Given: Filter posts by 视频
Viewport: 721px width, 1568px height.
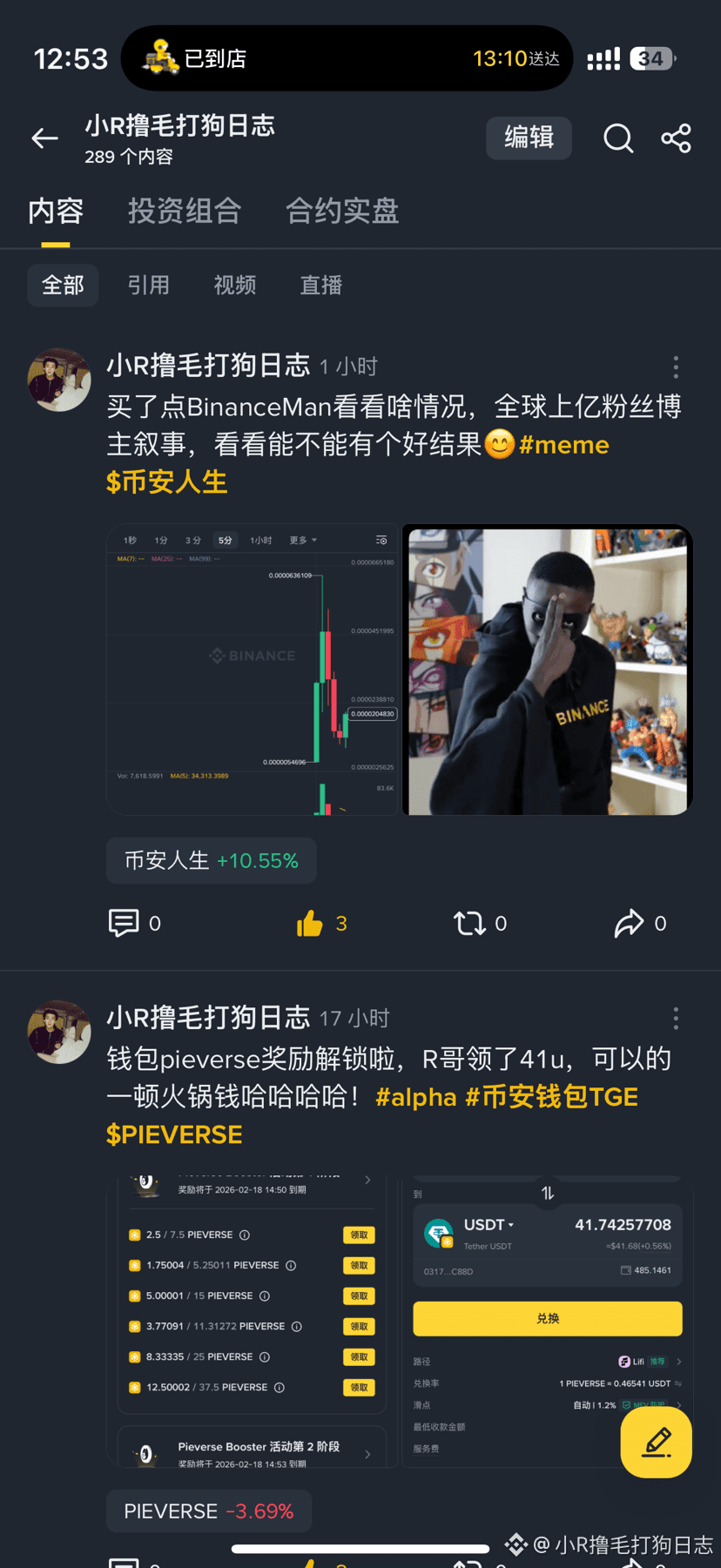Looking at the screenshot, I should (x=234, y=285).
